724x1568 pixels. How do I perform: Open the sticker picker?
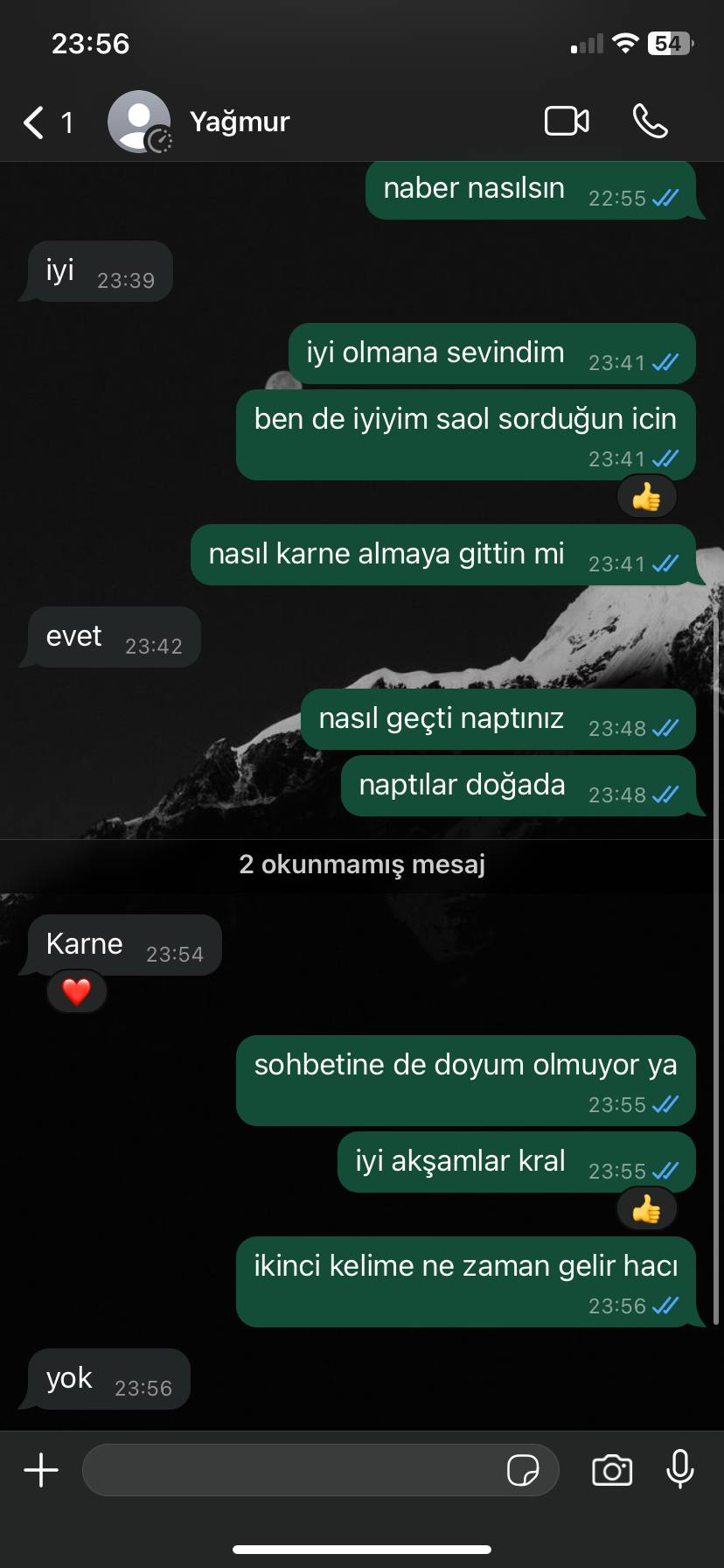click(x=523, y=1470)
